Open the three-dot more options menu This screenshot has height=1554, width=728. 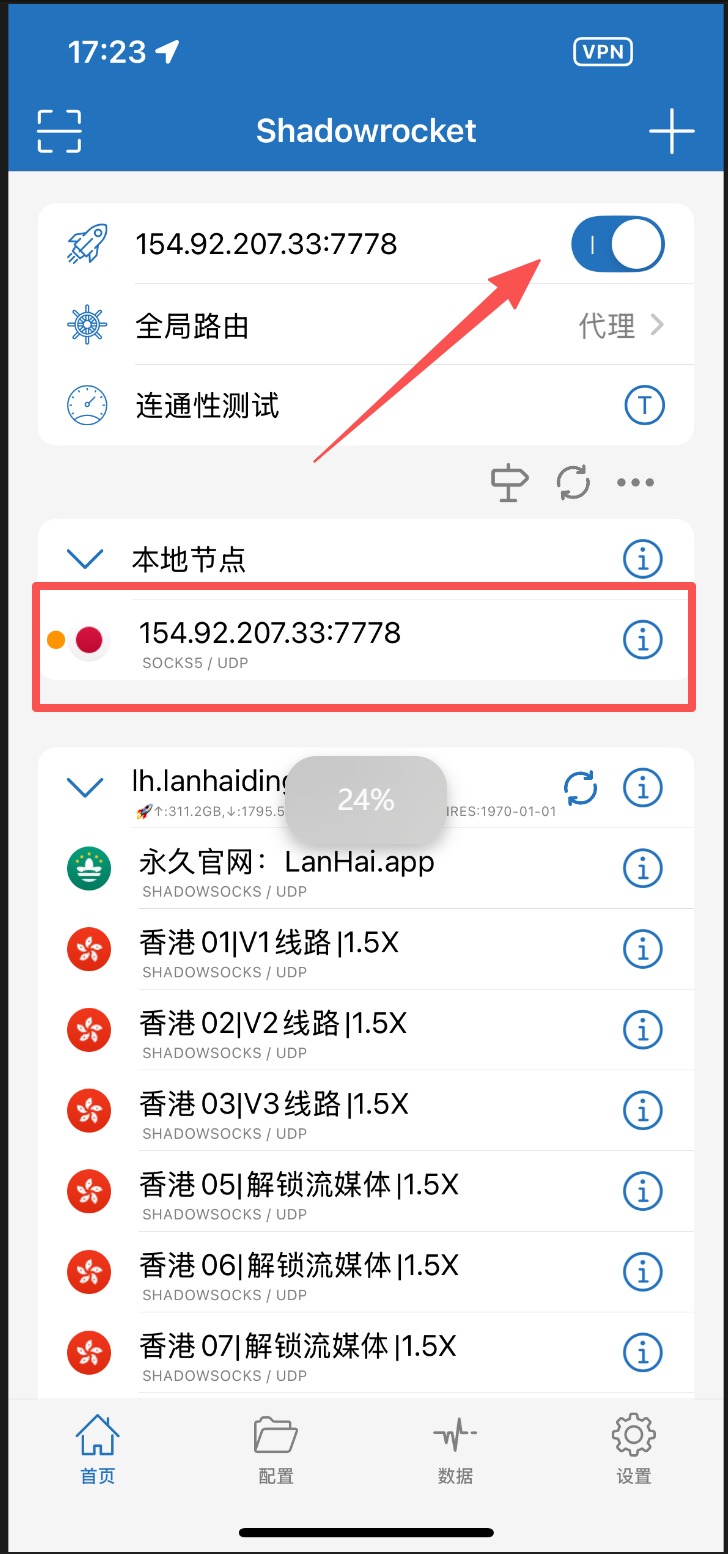[x=635, y=482]
